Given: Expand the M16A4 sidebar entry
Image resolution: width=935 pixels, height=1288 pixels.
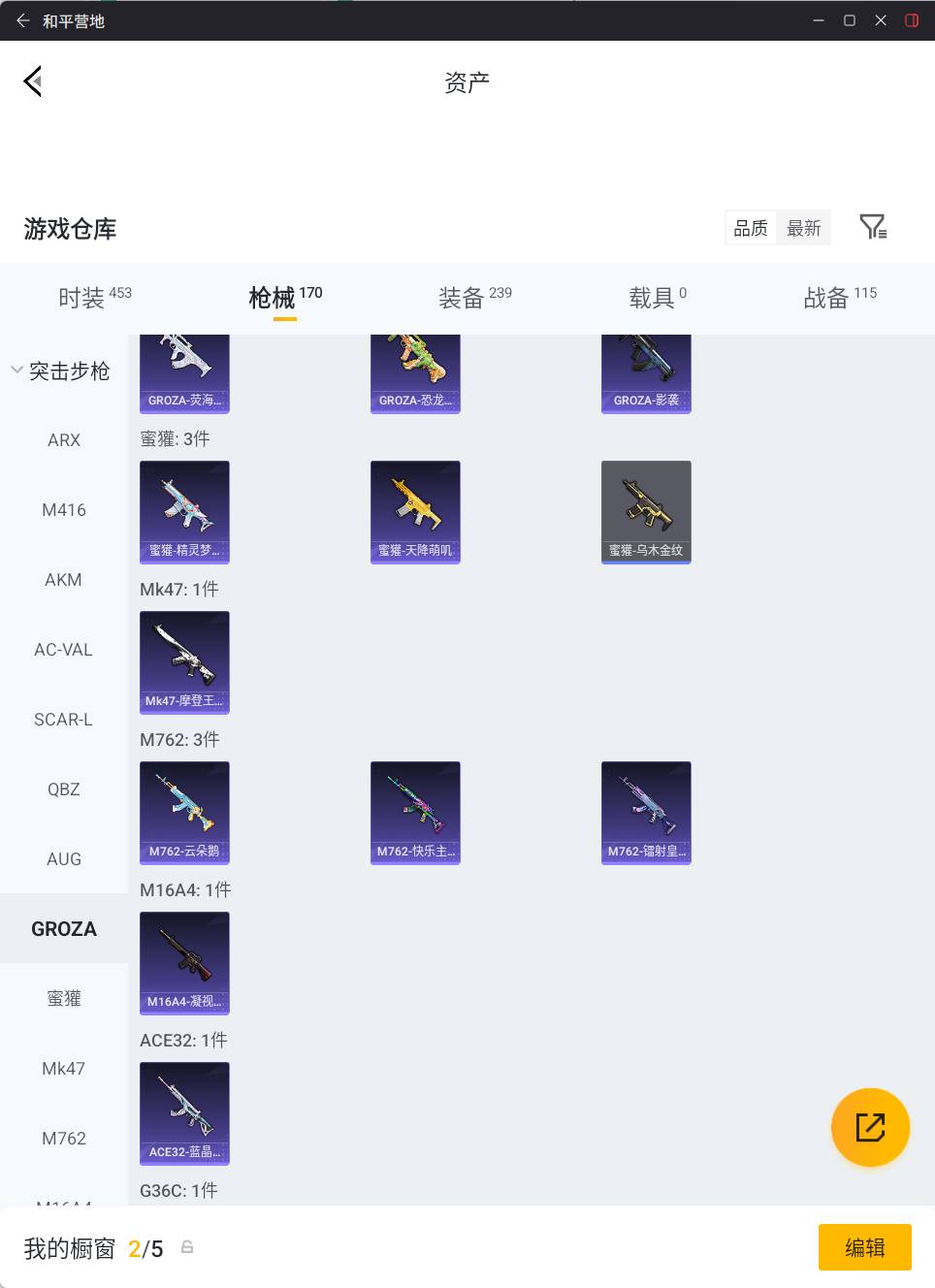Looking at the screenshot, I should pyautogui.click(x=64, y=1206).
